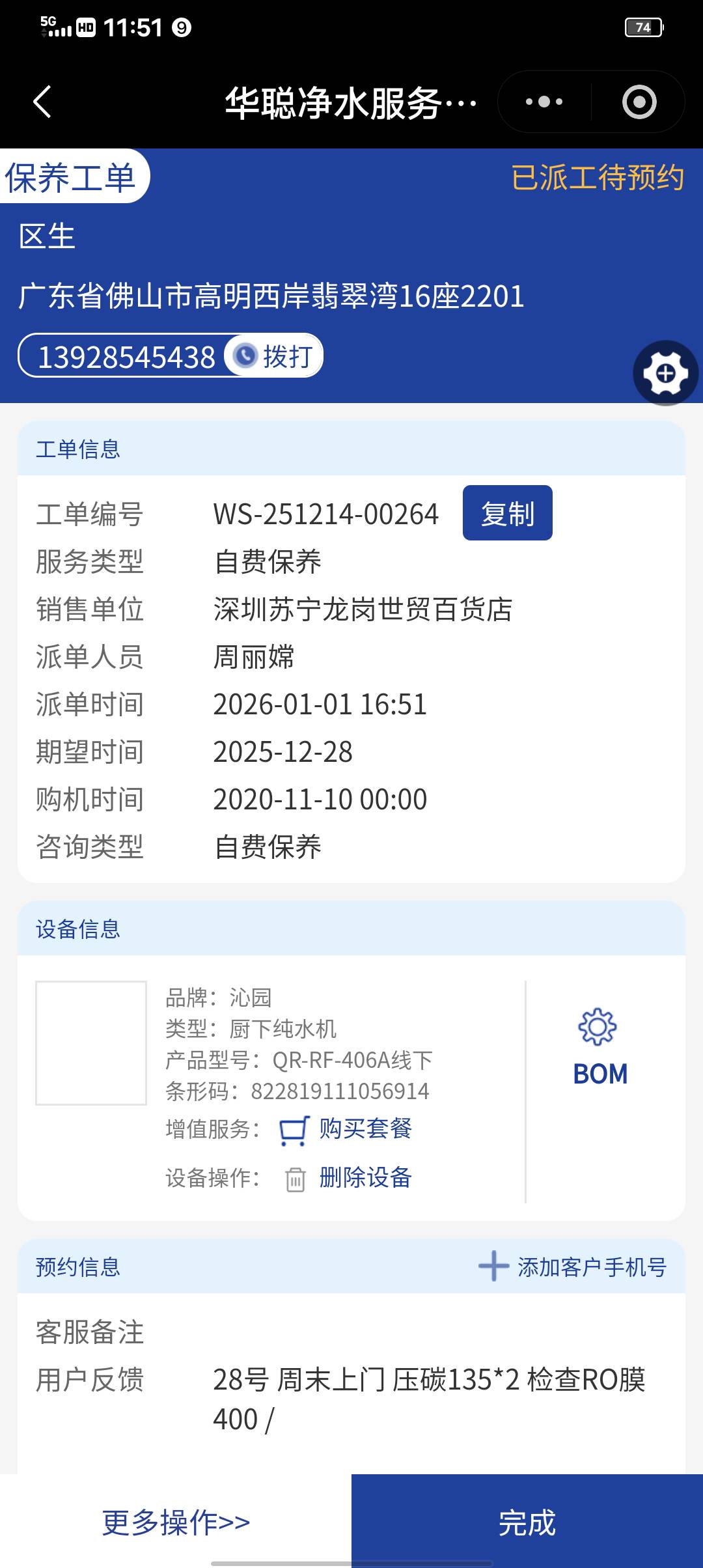The image size is (703, 1568).
Task: Open the floating gear plus button
Action: pos(665,374)
